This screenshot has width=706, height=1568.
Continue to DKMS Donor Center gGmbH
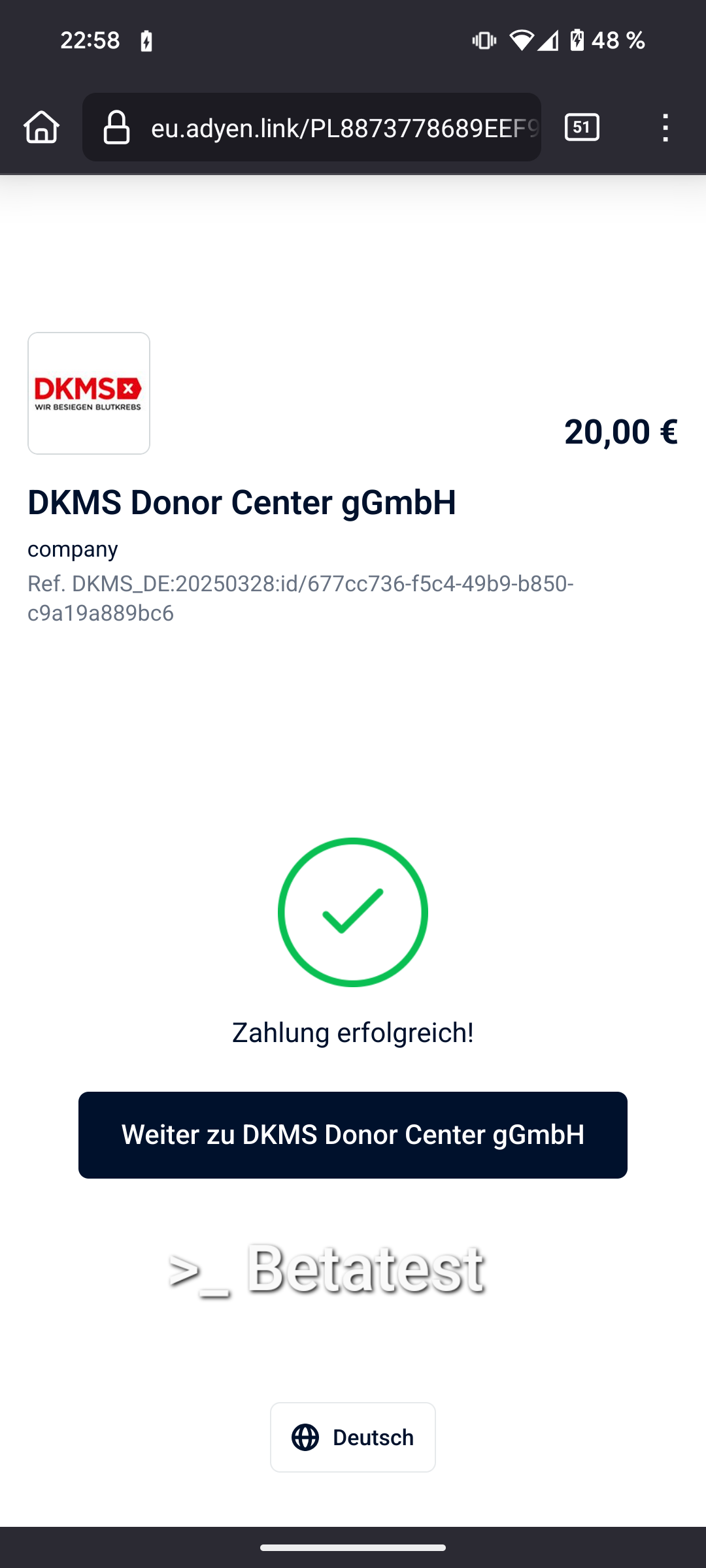click(x=353, y=1135)
